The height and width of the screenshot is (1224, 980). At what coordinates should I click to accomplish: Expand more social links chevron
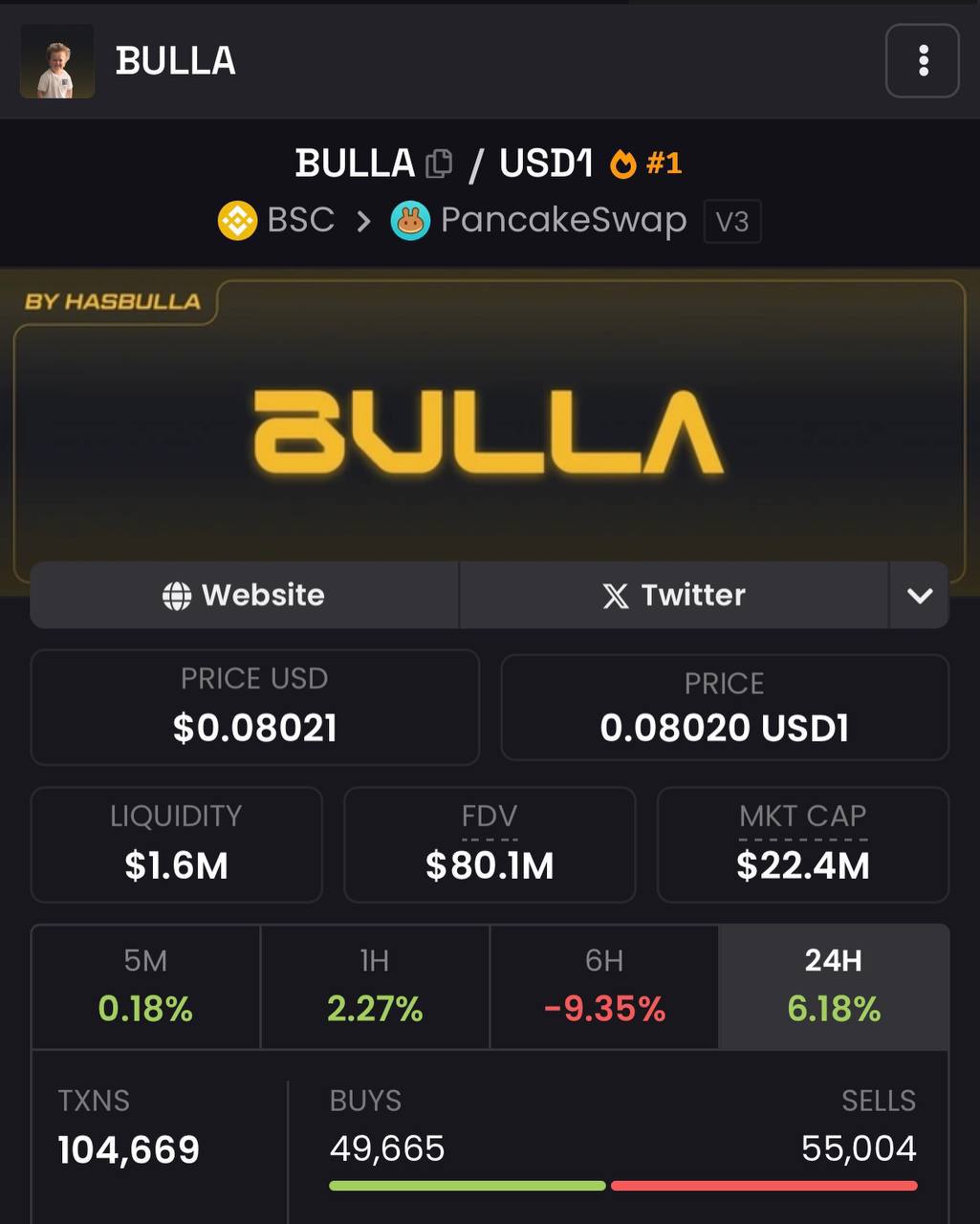click(919, 596)
